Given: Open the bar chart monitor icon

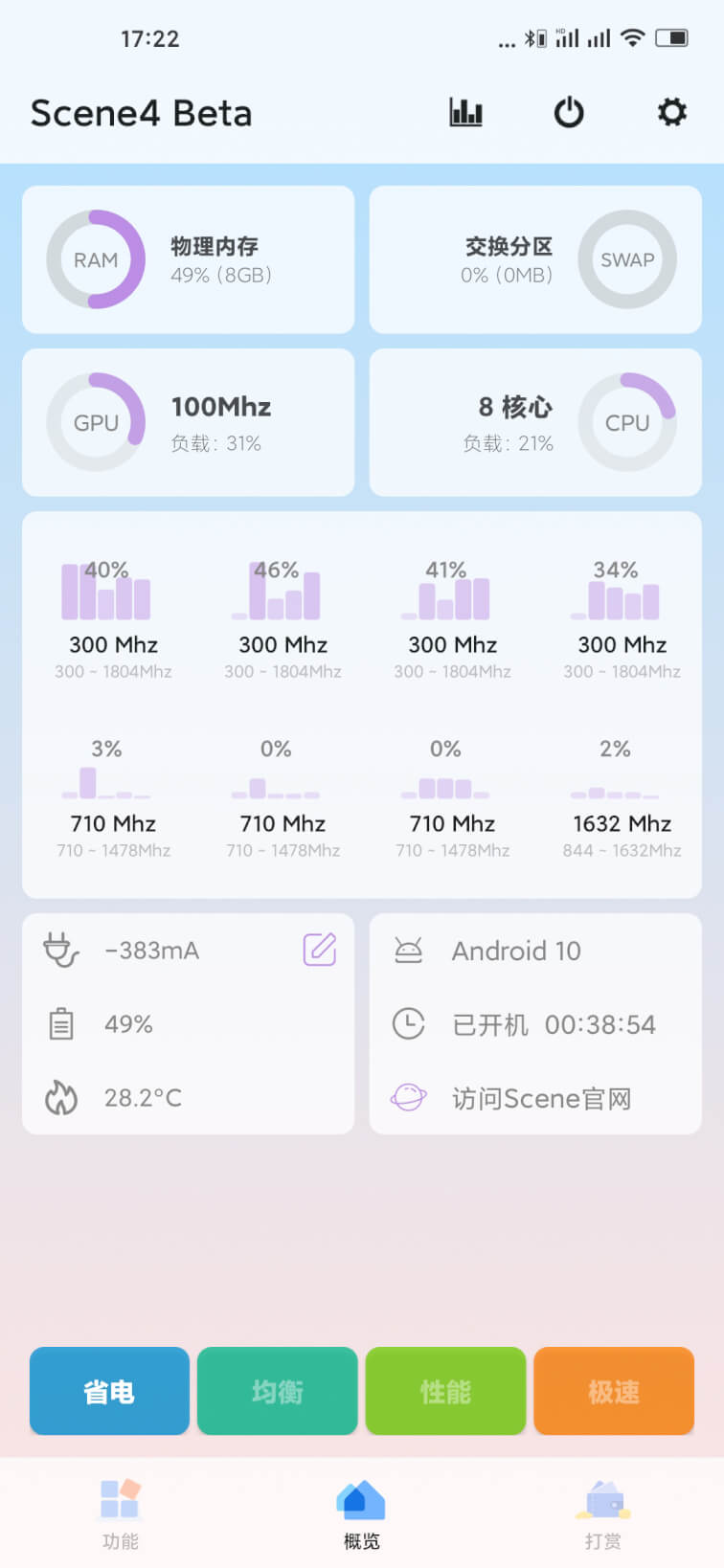Looking at the screenshot, I should 465,113.
